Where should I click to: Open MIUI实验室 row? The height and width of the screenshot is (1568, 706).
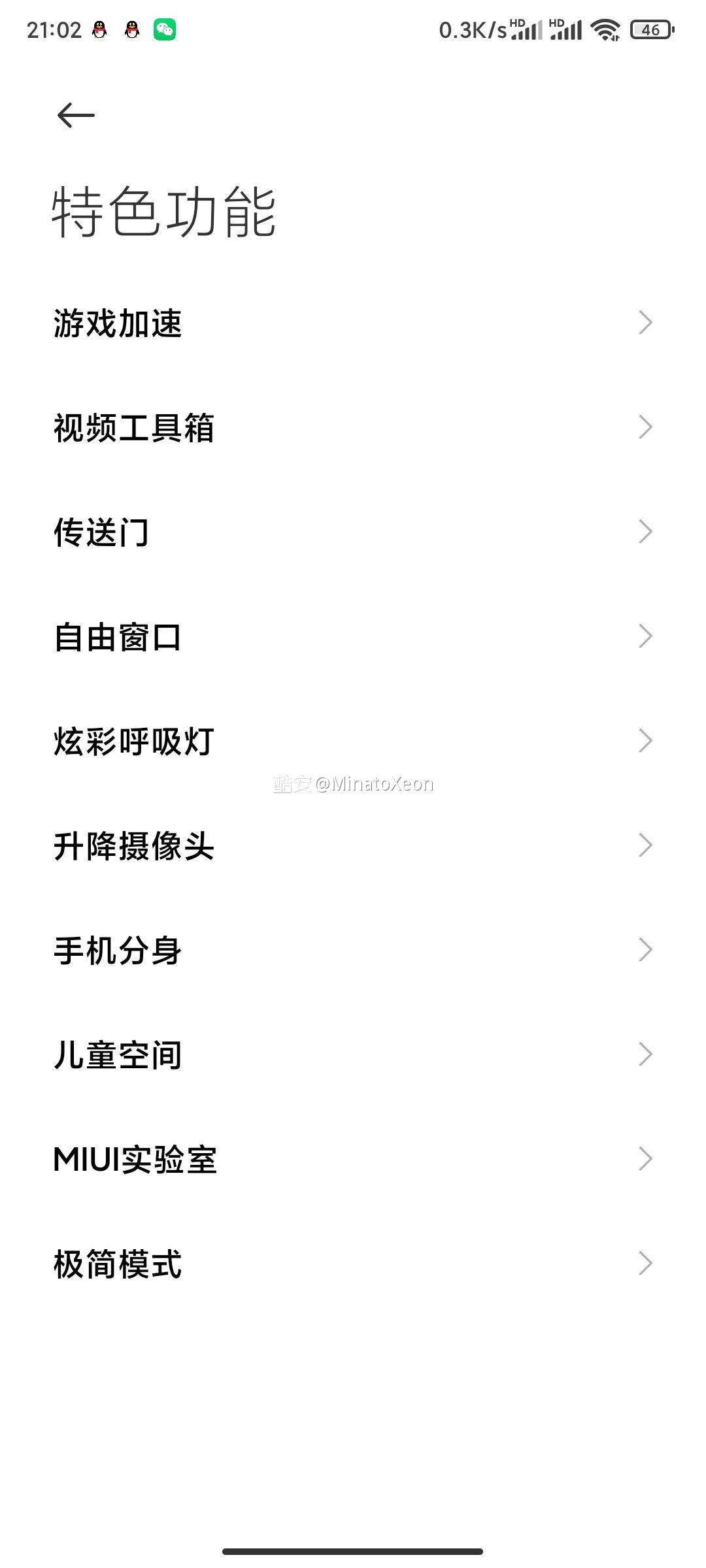coord(353,1159)
